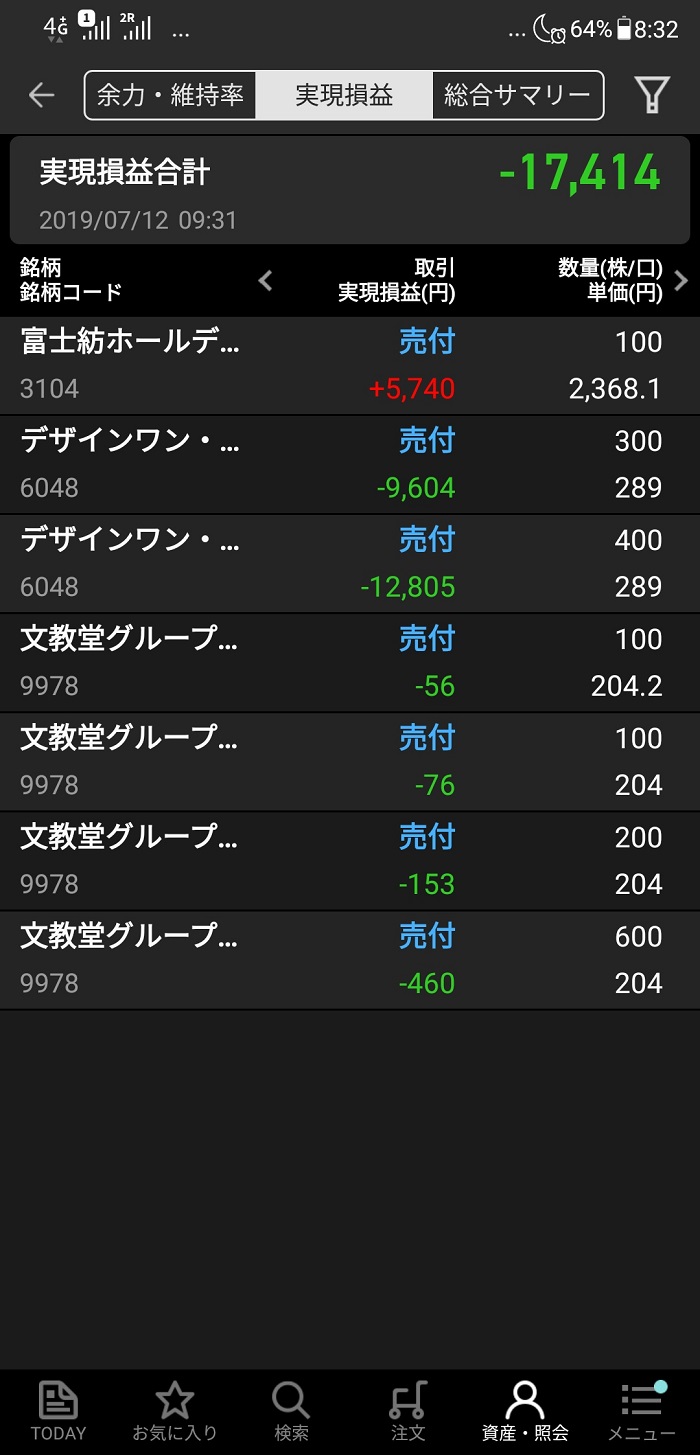Select the 実現損益 tab

pyautogui.click(x=344, y=95)
